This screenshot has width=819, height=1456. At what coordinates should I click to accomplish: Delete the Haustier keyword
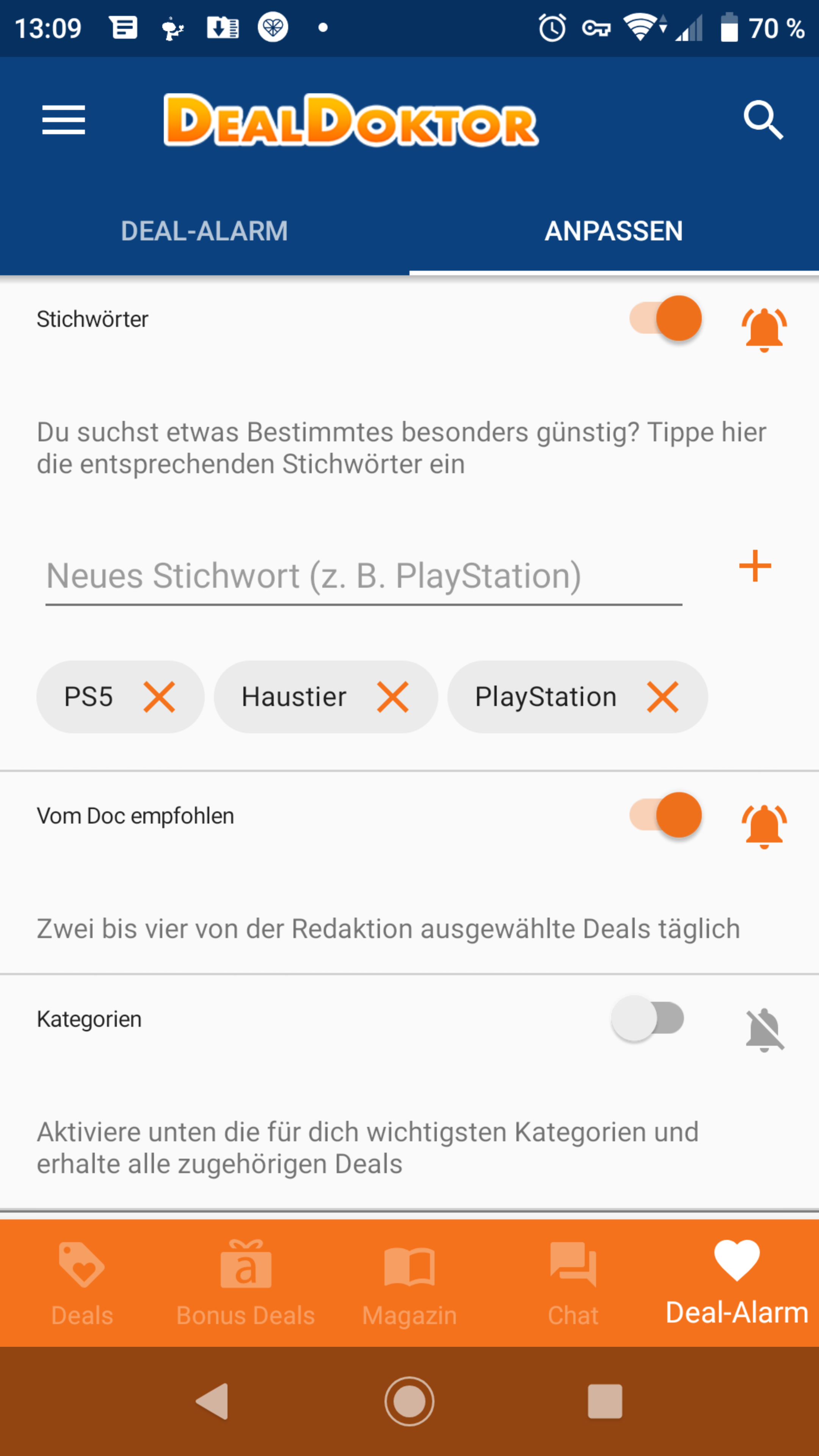point(393,697)
